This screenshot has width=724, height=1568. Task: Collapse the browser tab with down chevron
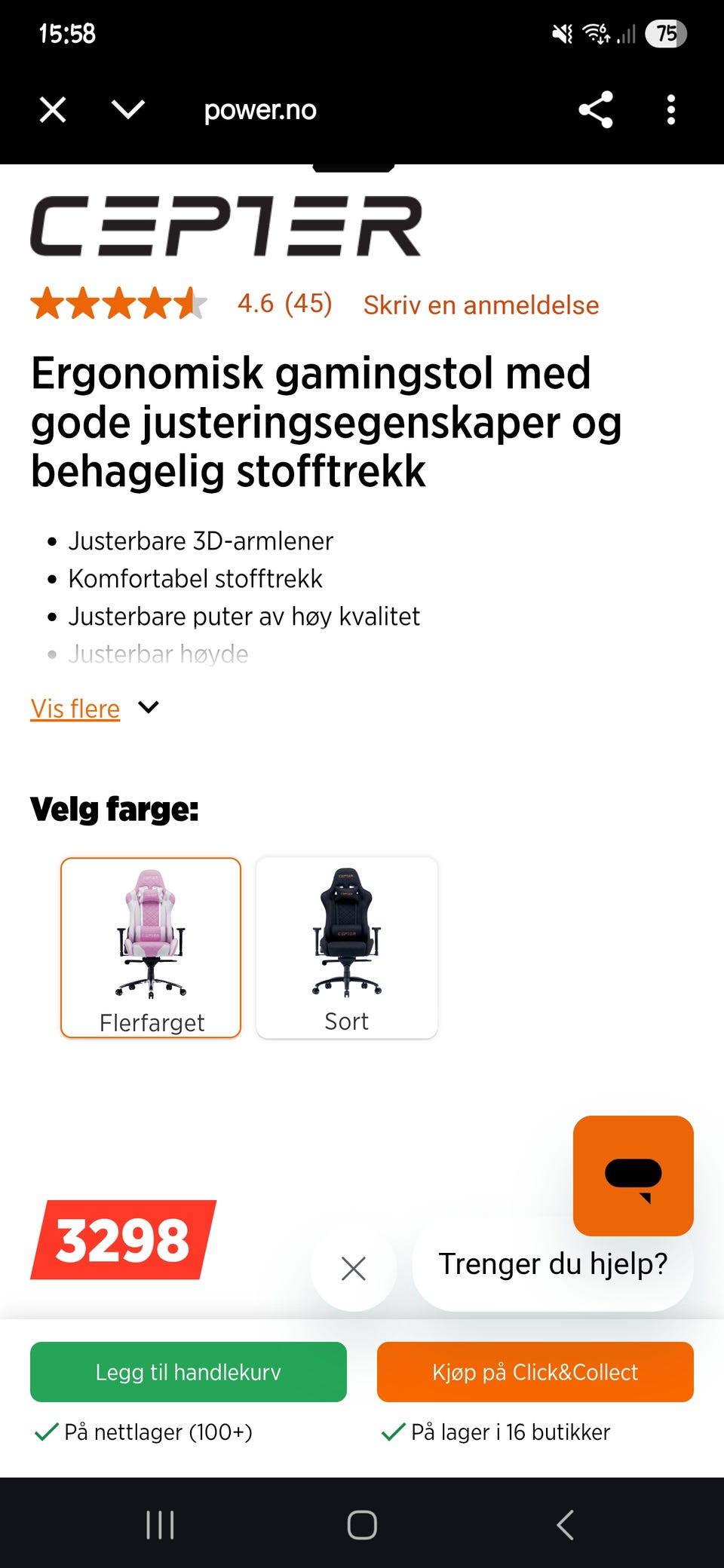127,109
